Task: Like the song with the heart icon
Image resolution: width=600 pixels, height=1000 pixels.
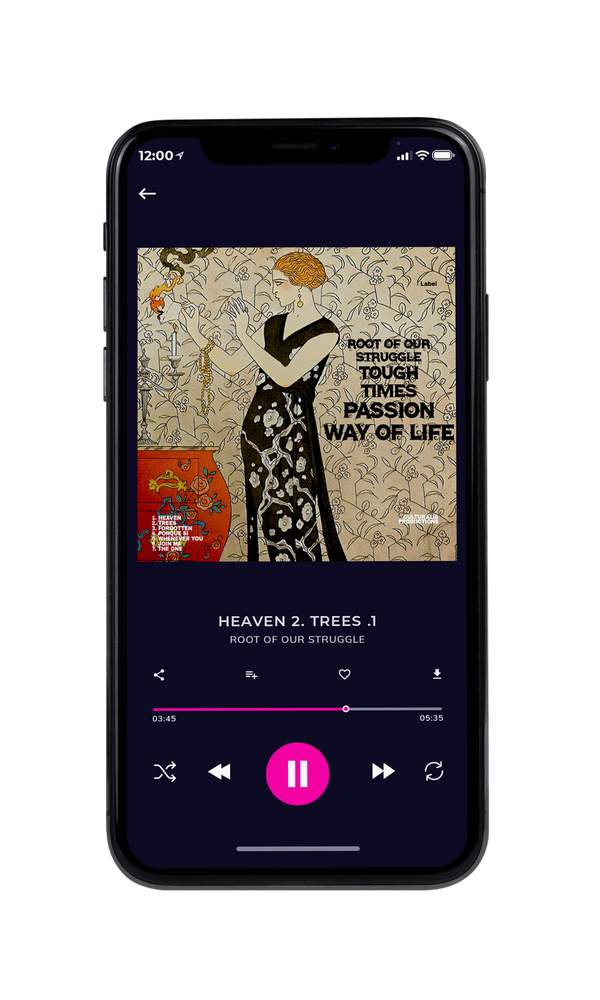Action: click(344, 674)
